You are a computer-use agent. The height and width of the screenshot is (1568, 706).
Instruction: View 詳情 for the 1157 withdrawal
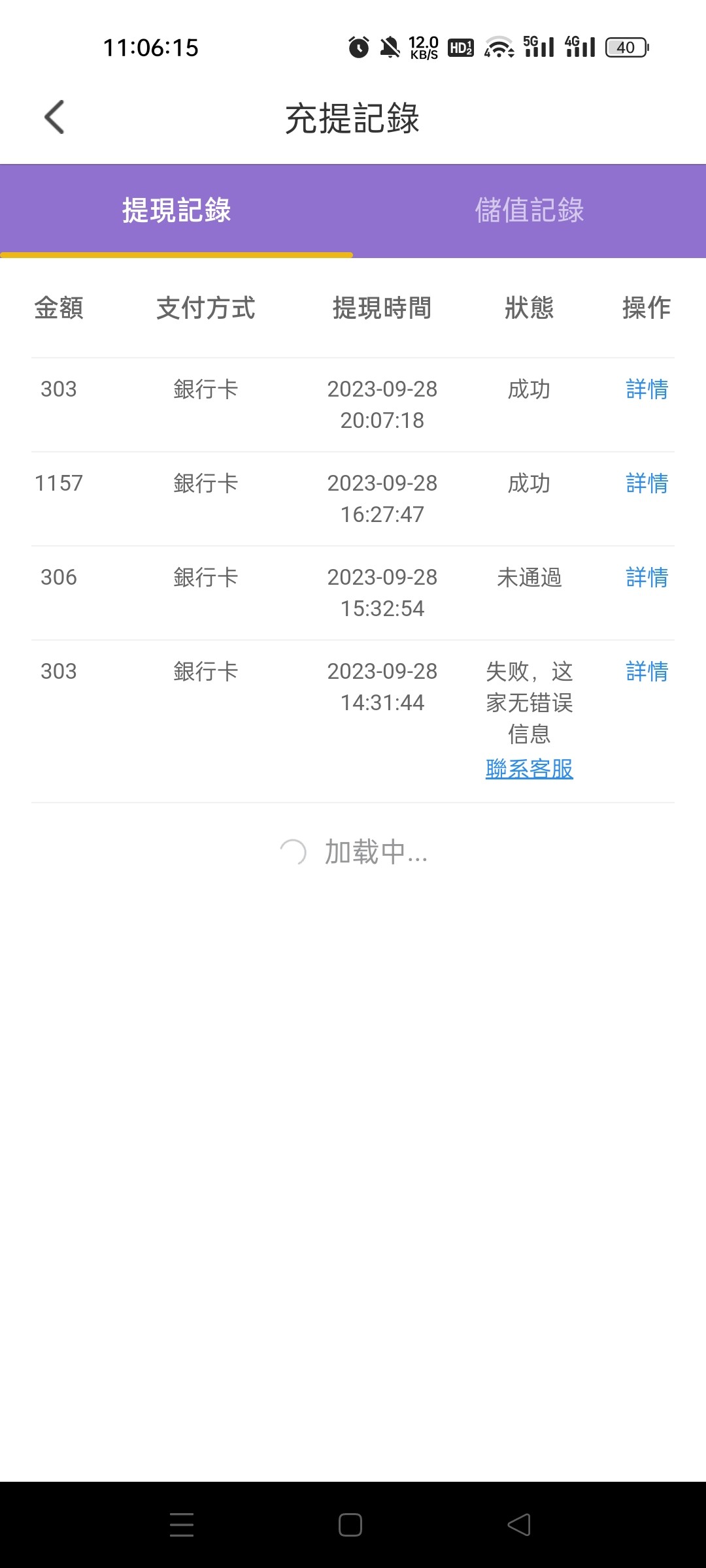(647, 483)
